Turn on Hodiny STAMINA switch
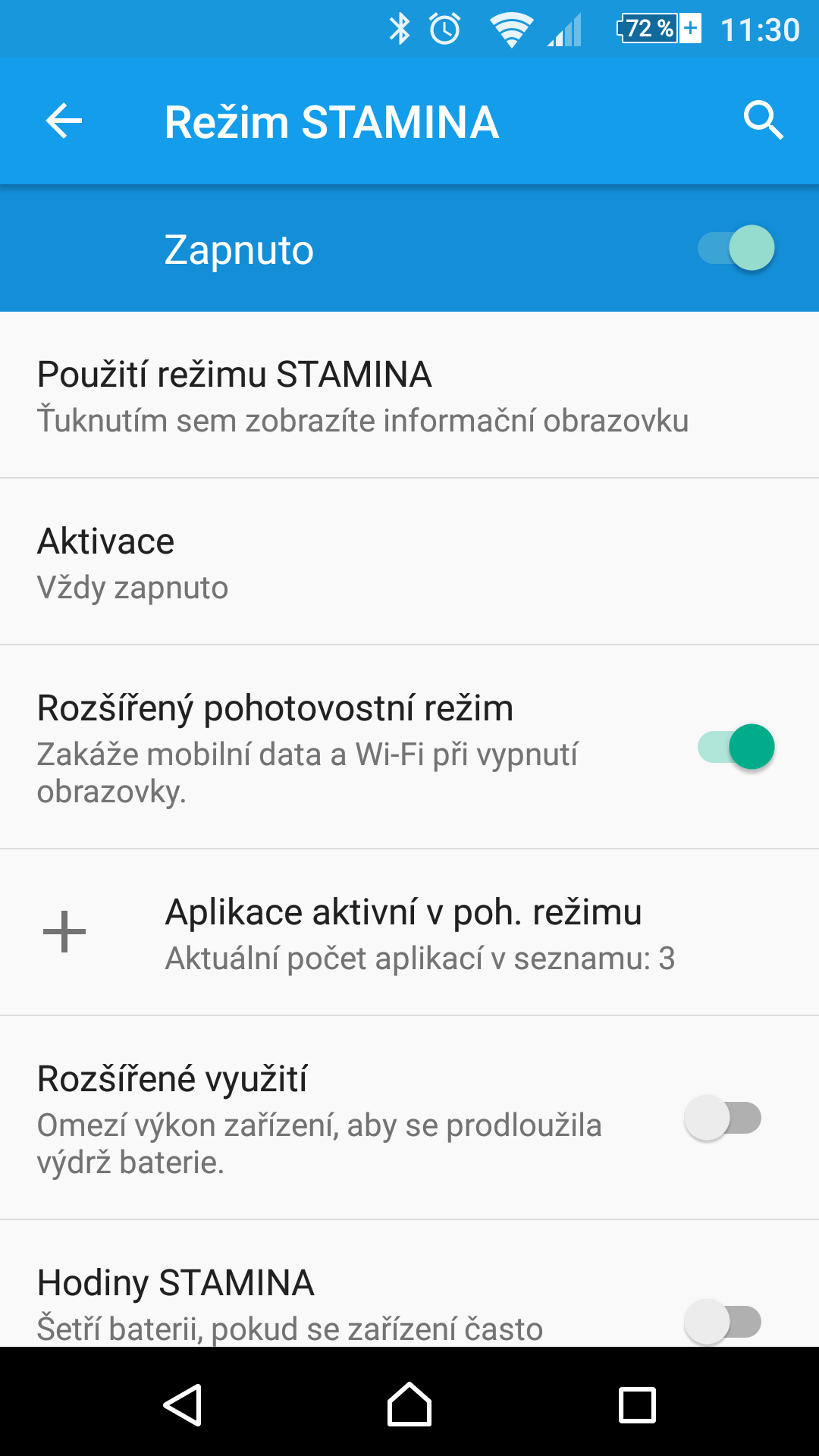 (723, 1322)
